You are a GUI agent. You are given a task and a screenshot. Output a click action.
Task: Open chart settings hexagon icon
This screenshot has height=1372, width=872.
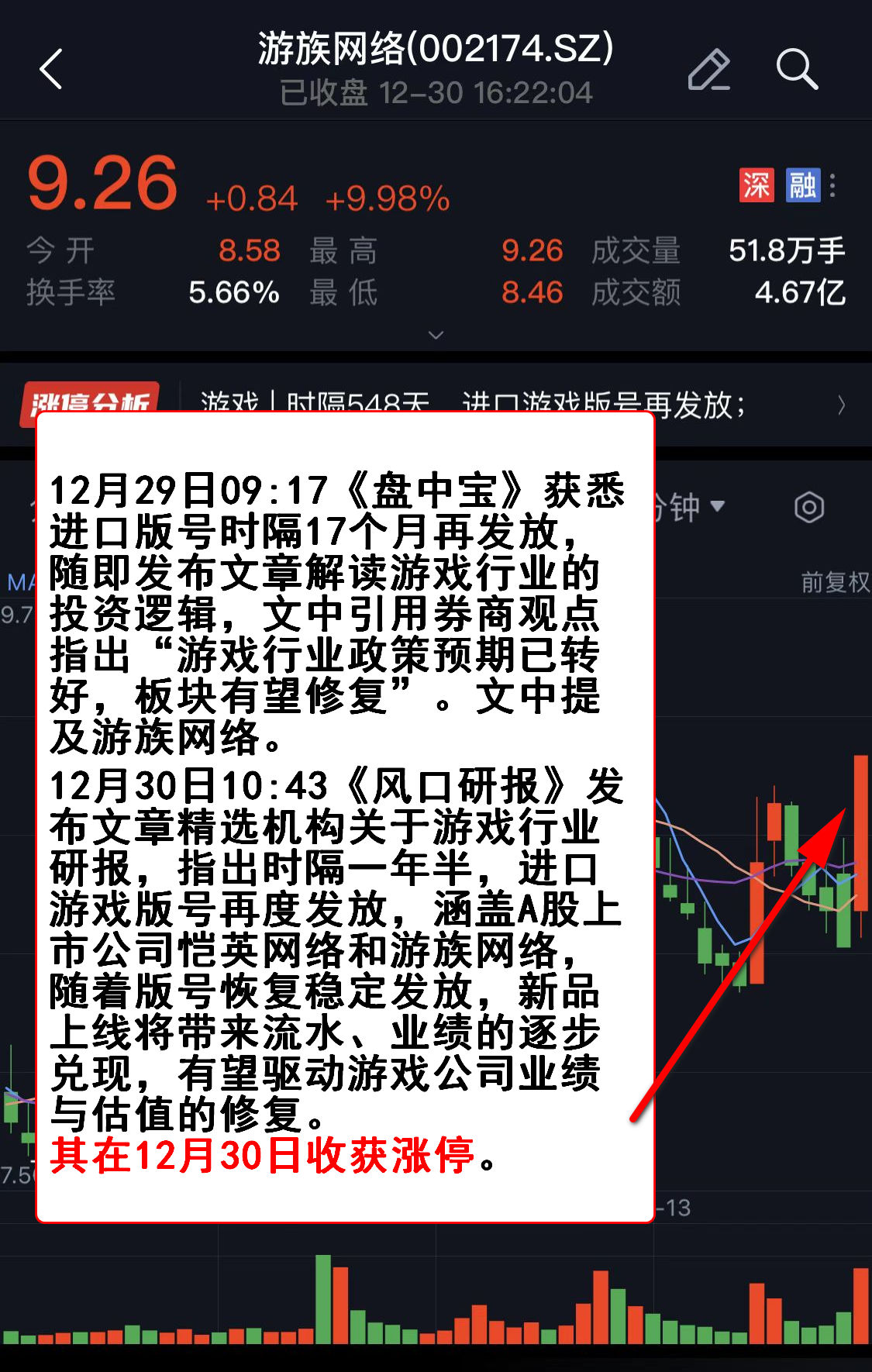click(809, 508)
